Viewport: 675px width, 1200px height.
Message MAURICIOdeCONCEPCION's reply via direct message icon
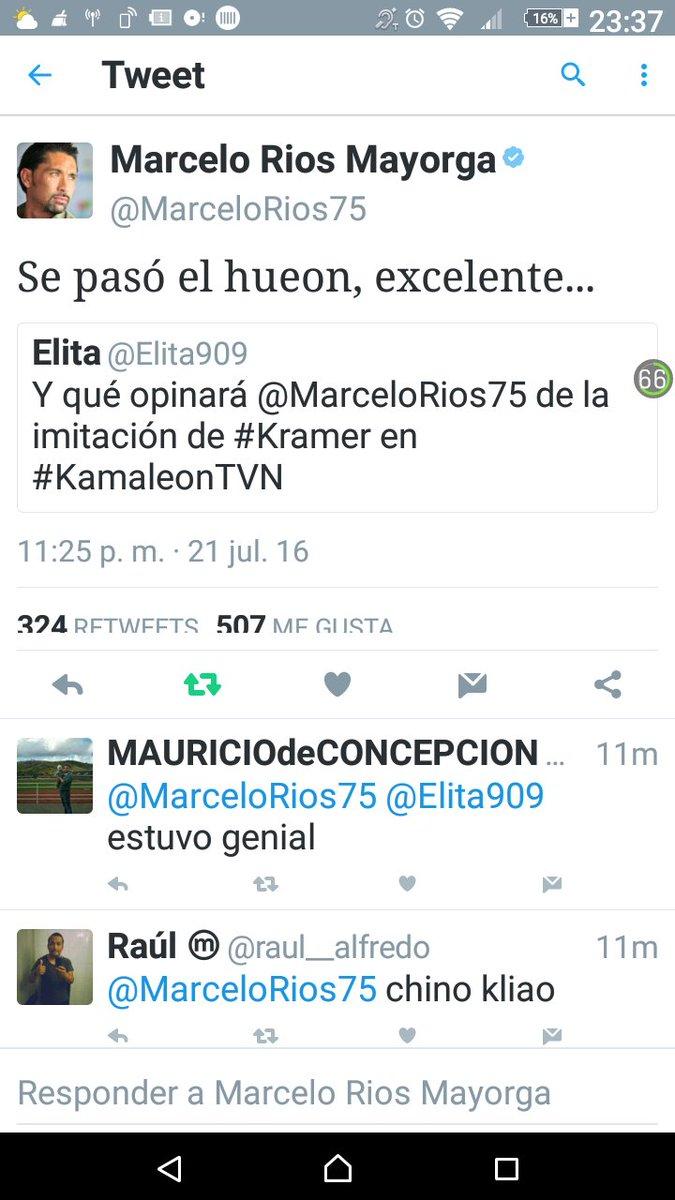pyautogui.click(x=551, y=884)
